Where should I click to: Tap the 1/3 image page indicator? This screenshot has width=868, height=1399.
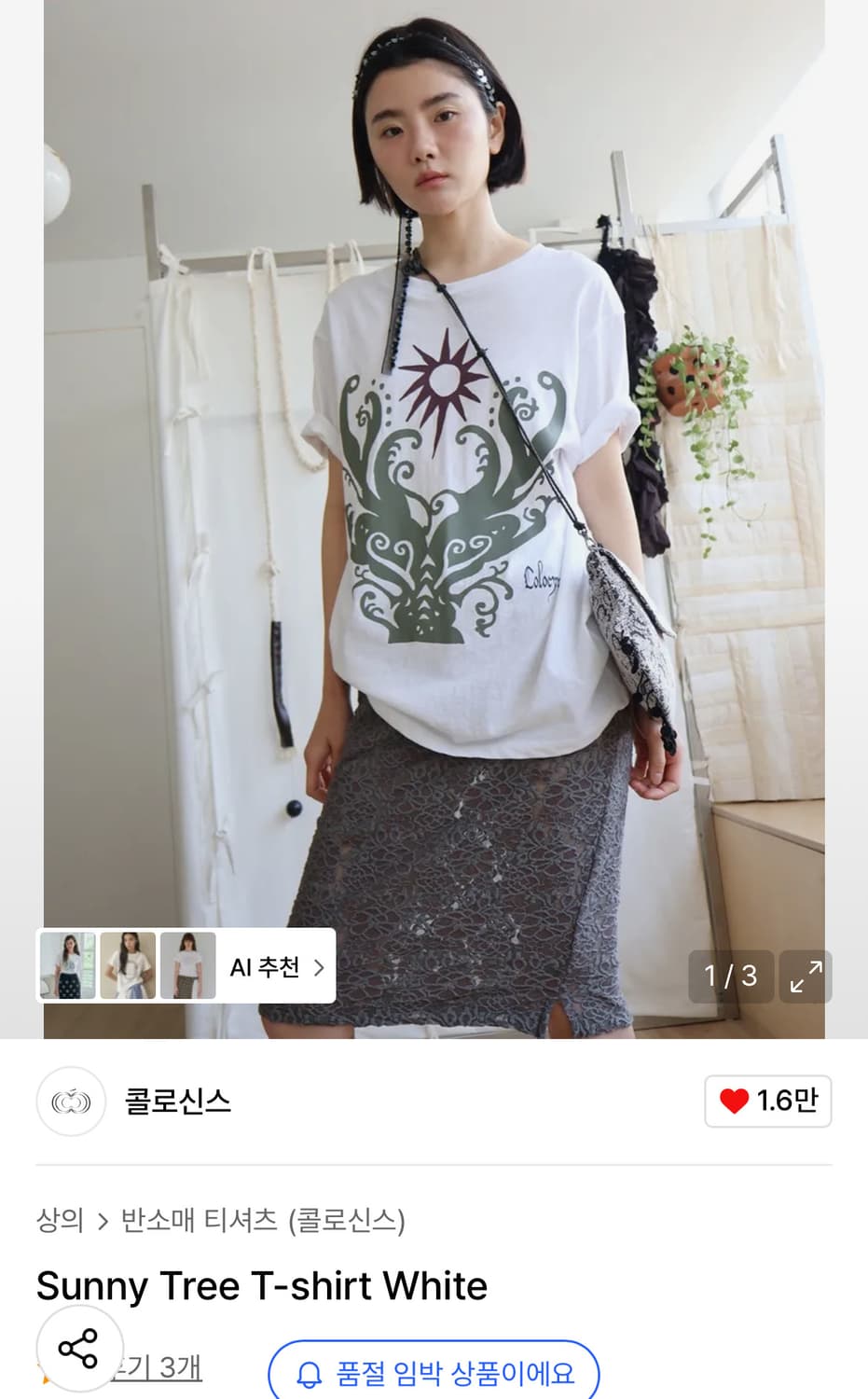[732, 977]
